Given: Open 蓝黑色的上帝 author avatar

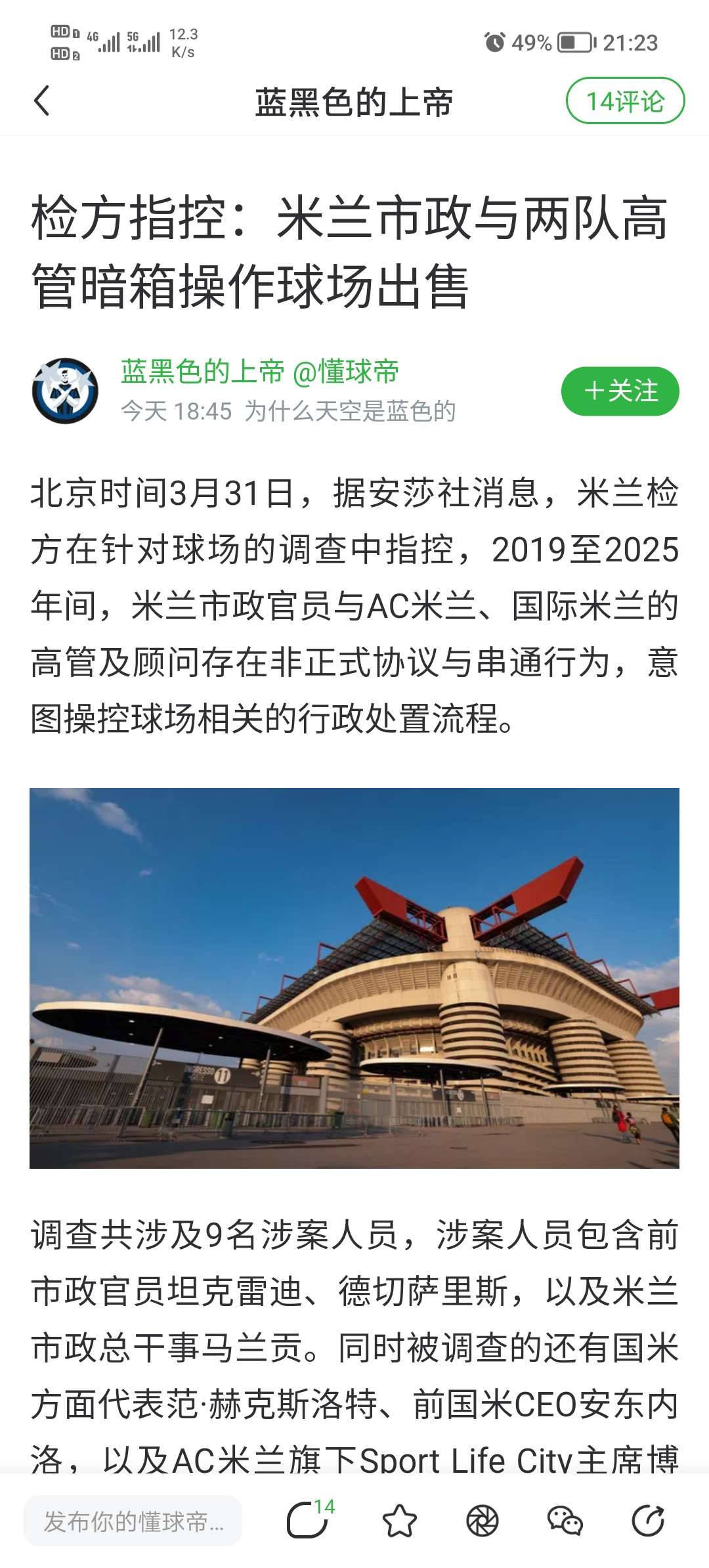Looking at the screenshot, I should coord(65,391).
